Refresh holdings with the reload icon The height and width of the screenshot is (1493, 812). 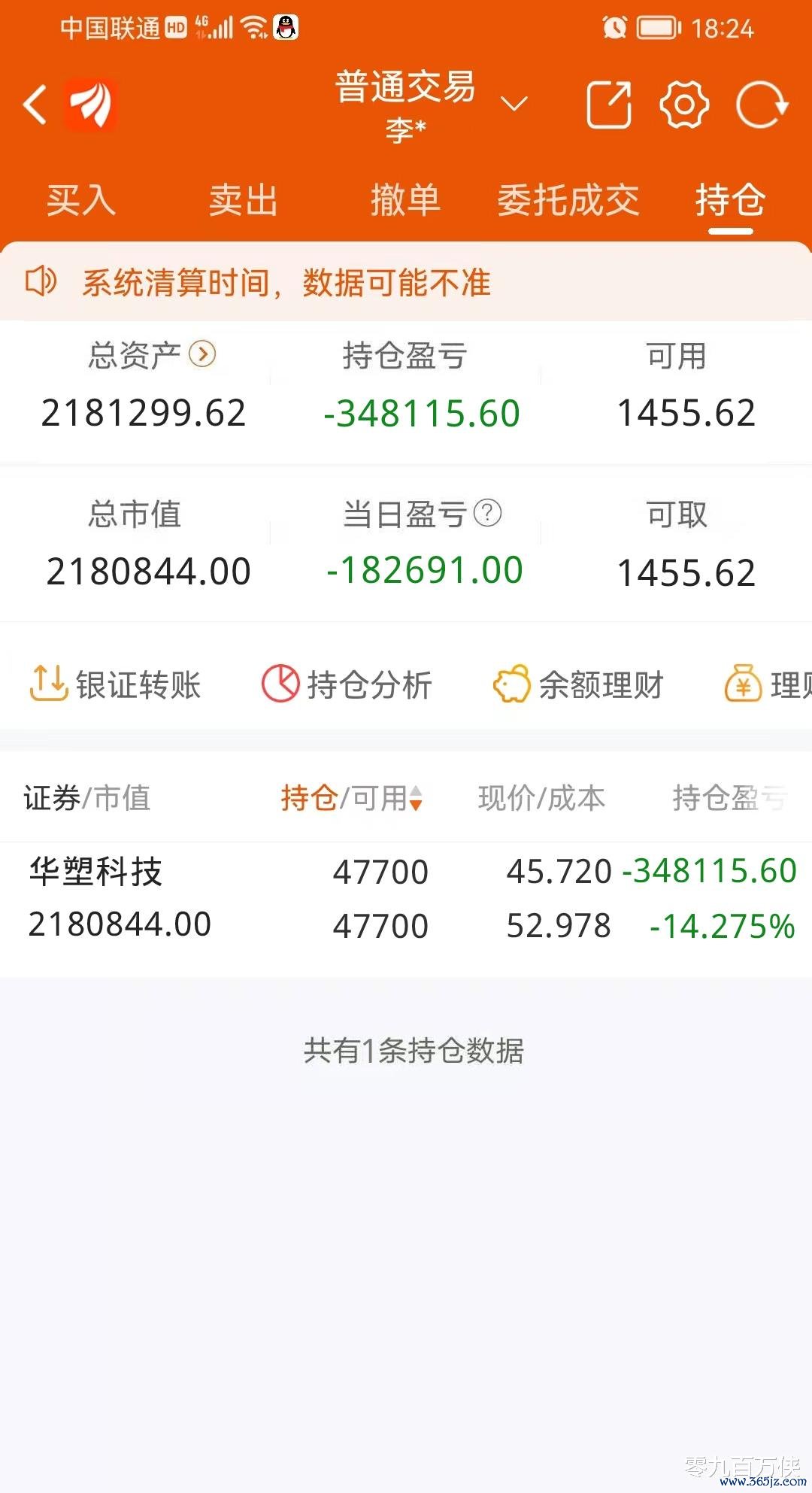(761, 104)
